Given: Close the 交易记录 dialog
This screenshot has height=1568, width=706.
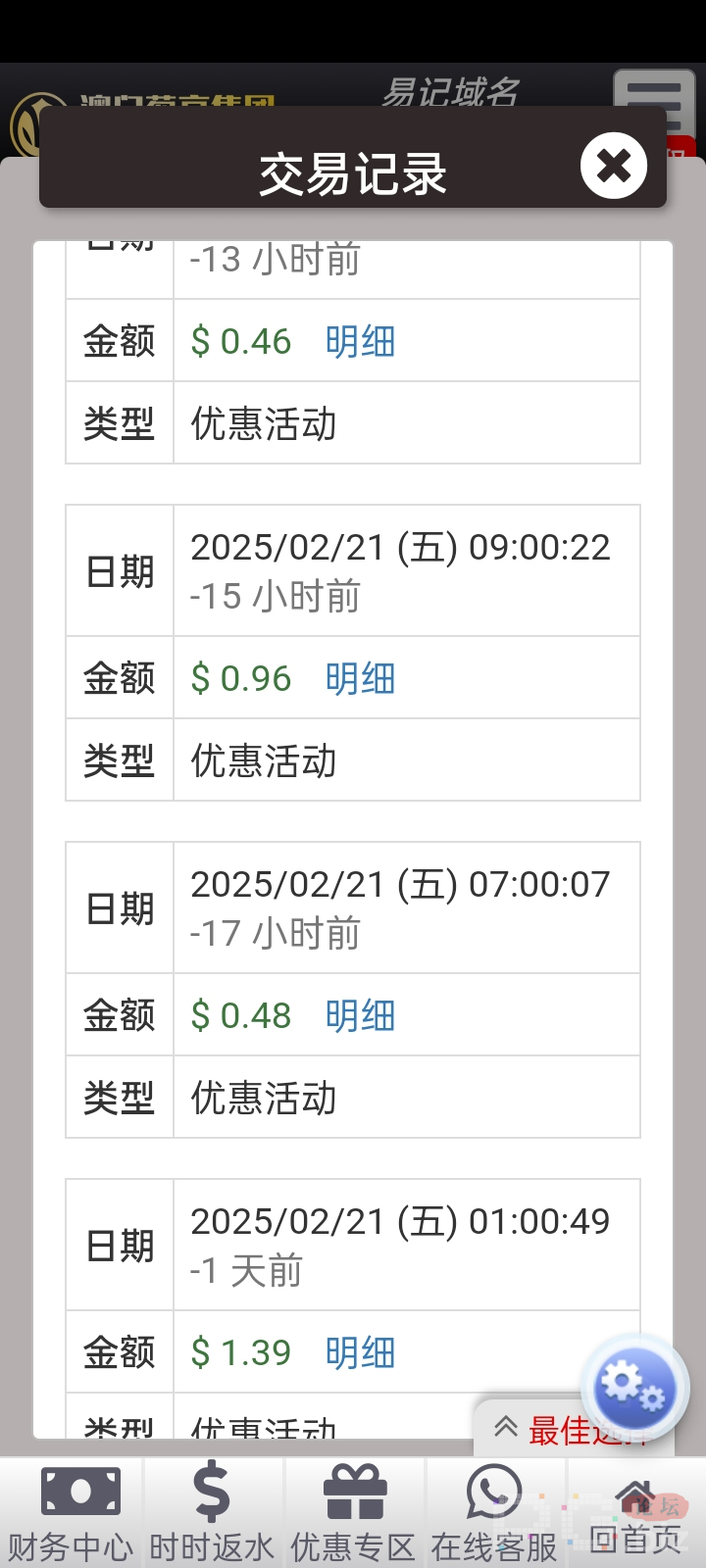Looking at the screenshot, I should point(614,166).
